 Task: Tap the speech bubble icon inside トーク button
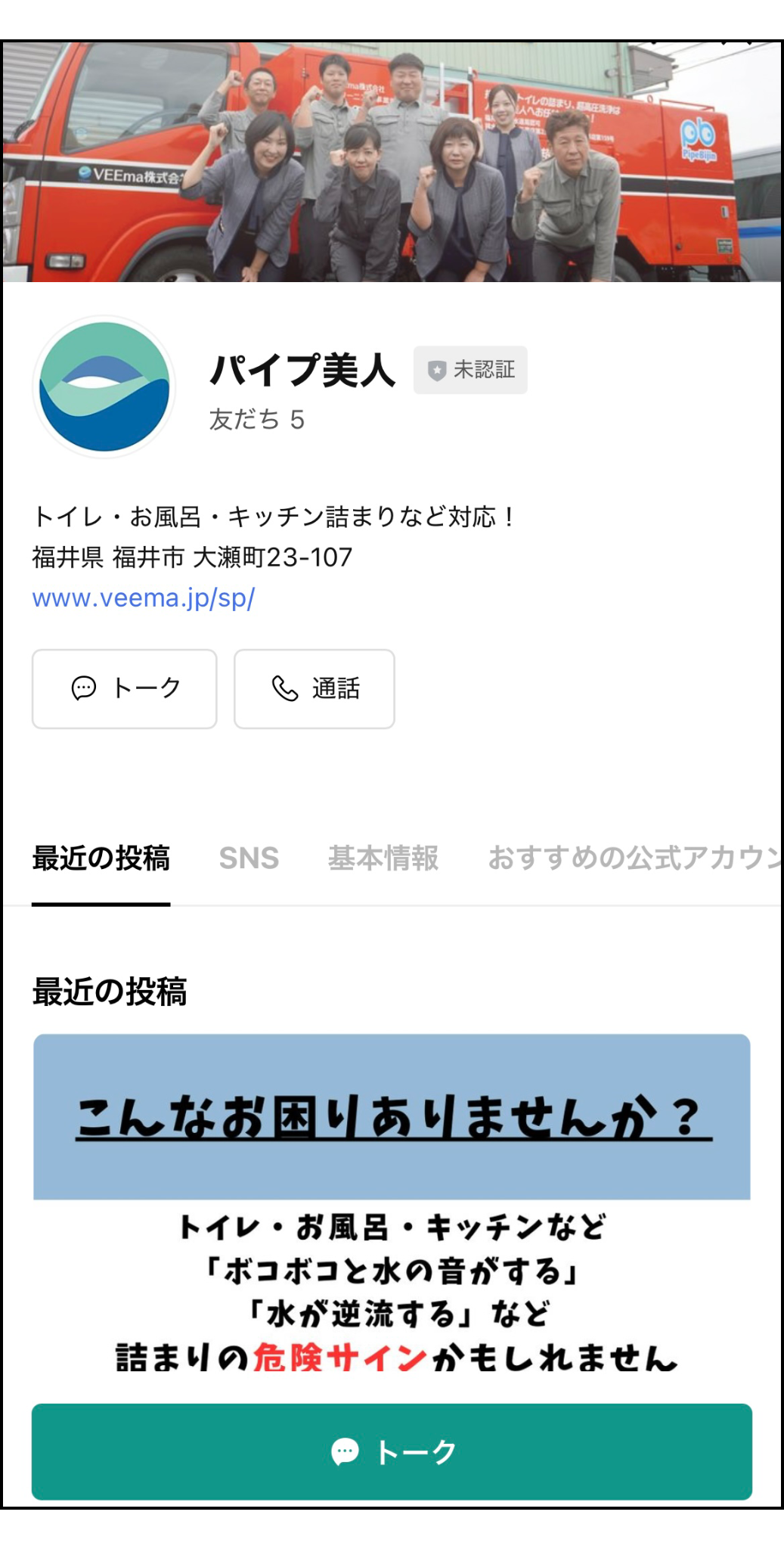[x=85, y=688]
